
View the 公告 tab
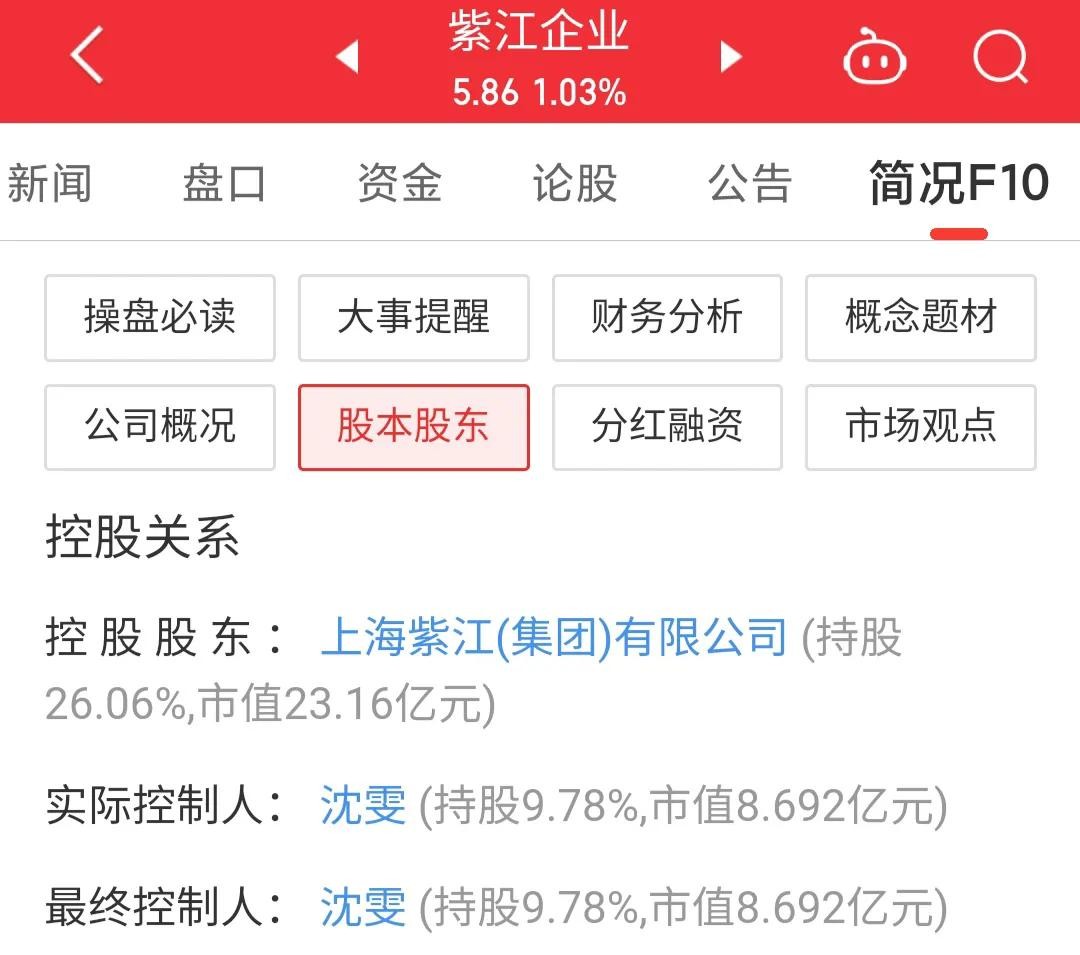(750, 184)
